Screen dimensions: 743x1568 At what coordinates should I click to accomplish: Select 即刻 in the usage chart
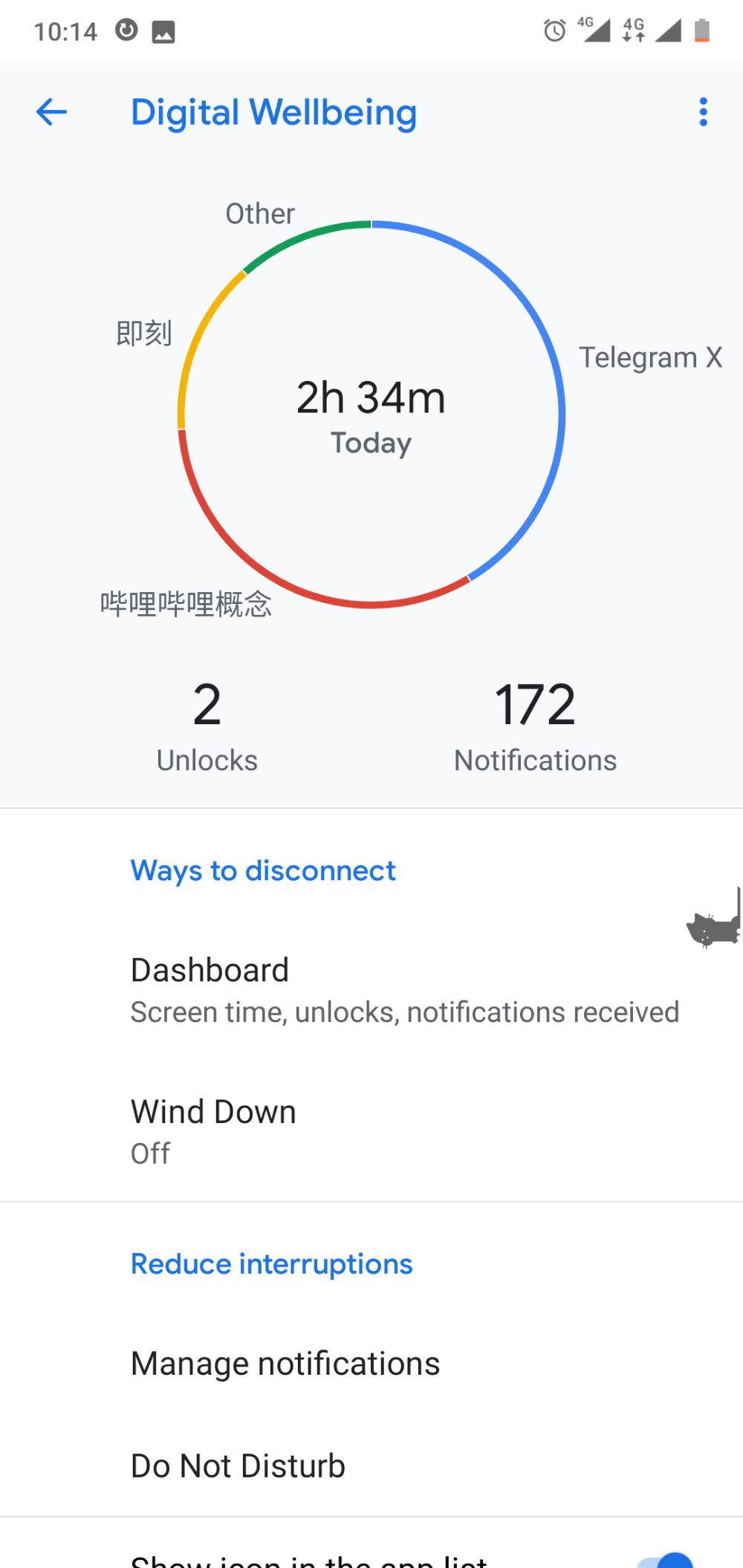point(144,334)
